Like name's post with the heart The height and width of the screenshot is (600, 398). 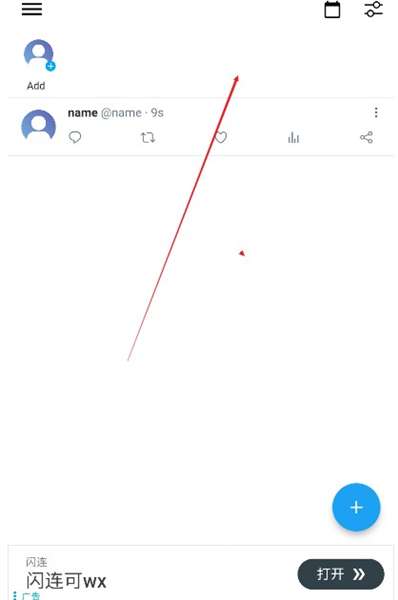coord(220,137)
